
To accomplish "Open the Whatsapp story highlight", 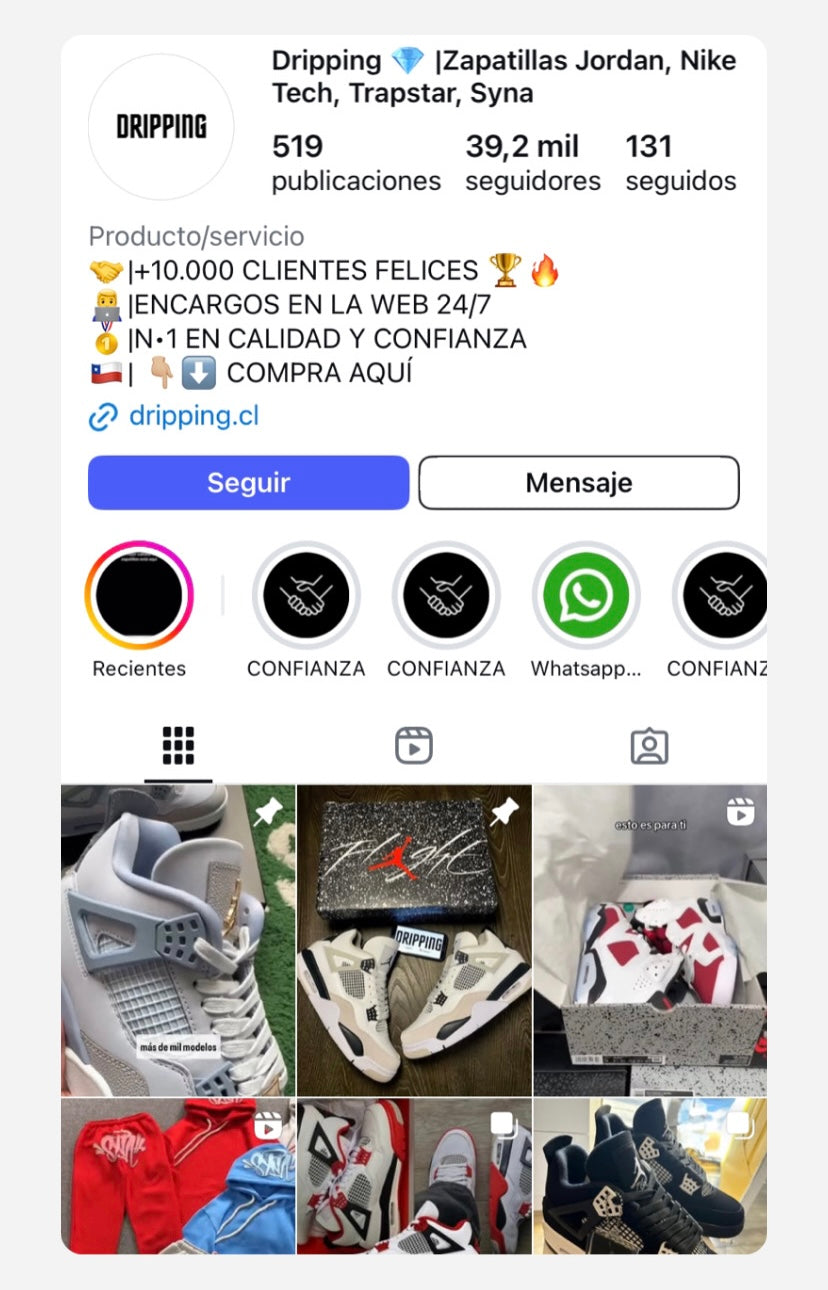I will coord(586,596).
